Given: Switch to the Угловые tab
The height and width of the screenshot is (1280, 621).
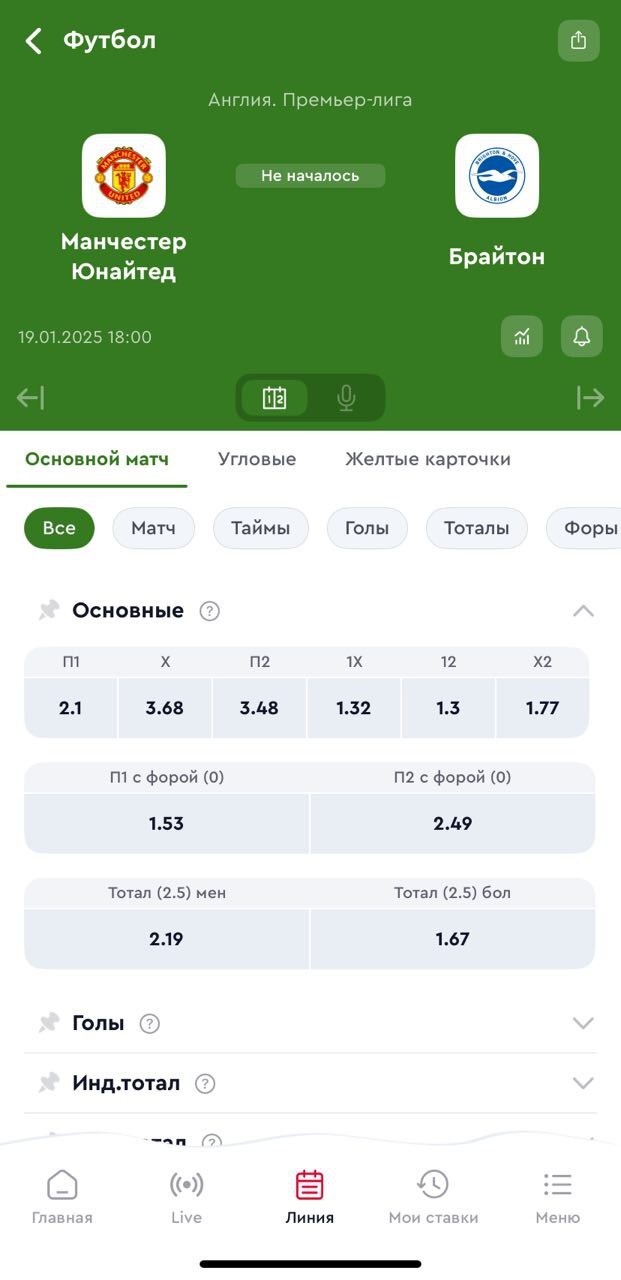Looking at the screenshot, I should click(x=257, y=459).
